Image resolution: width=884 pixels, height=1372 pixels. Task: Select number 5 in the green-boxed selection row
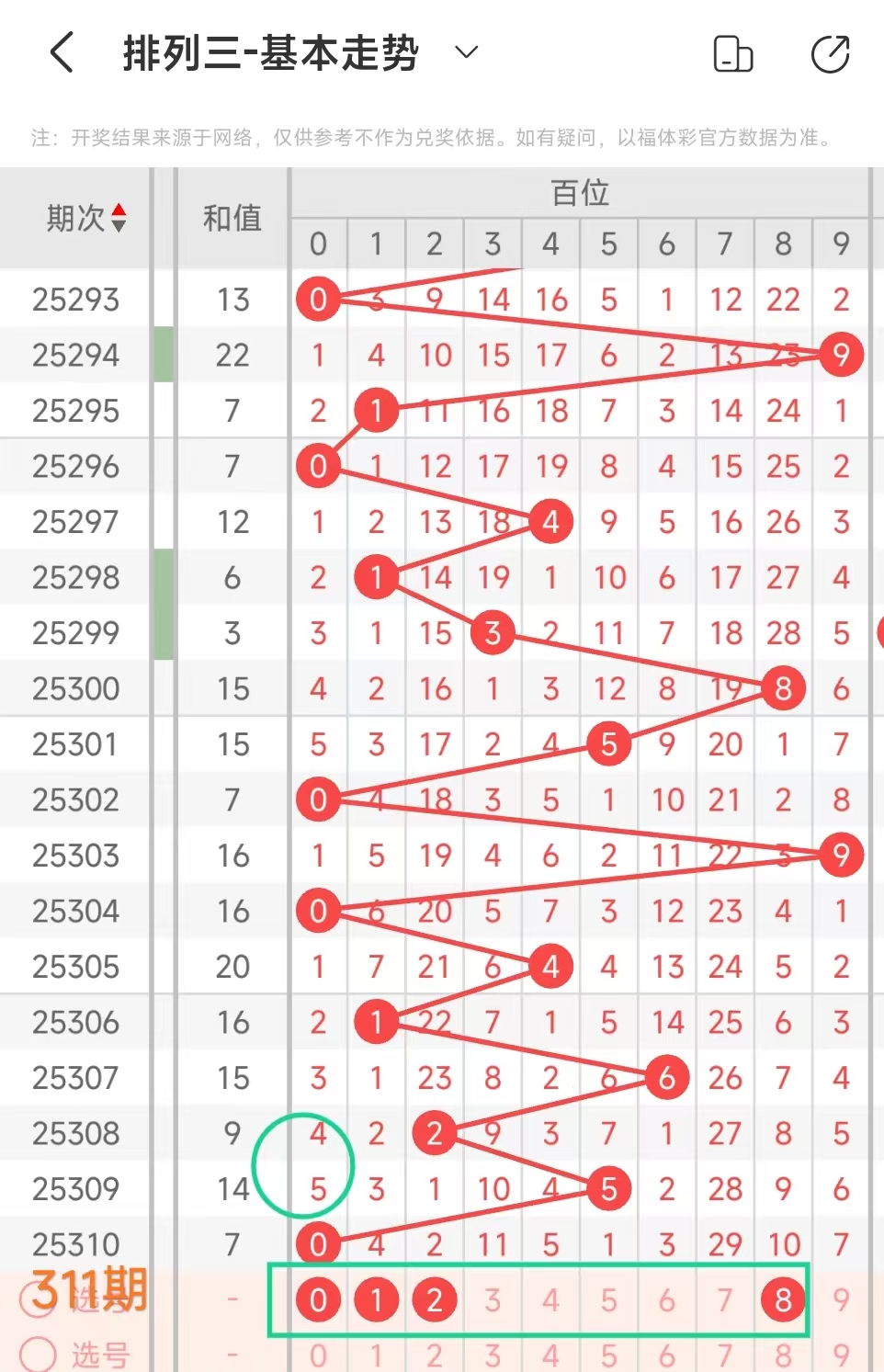coord(608,1300)
